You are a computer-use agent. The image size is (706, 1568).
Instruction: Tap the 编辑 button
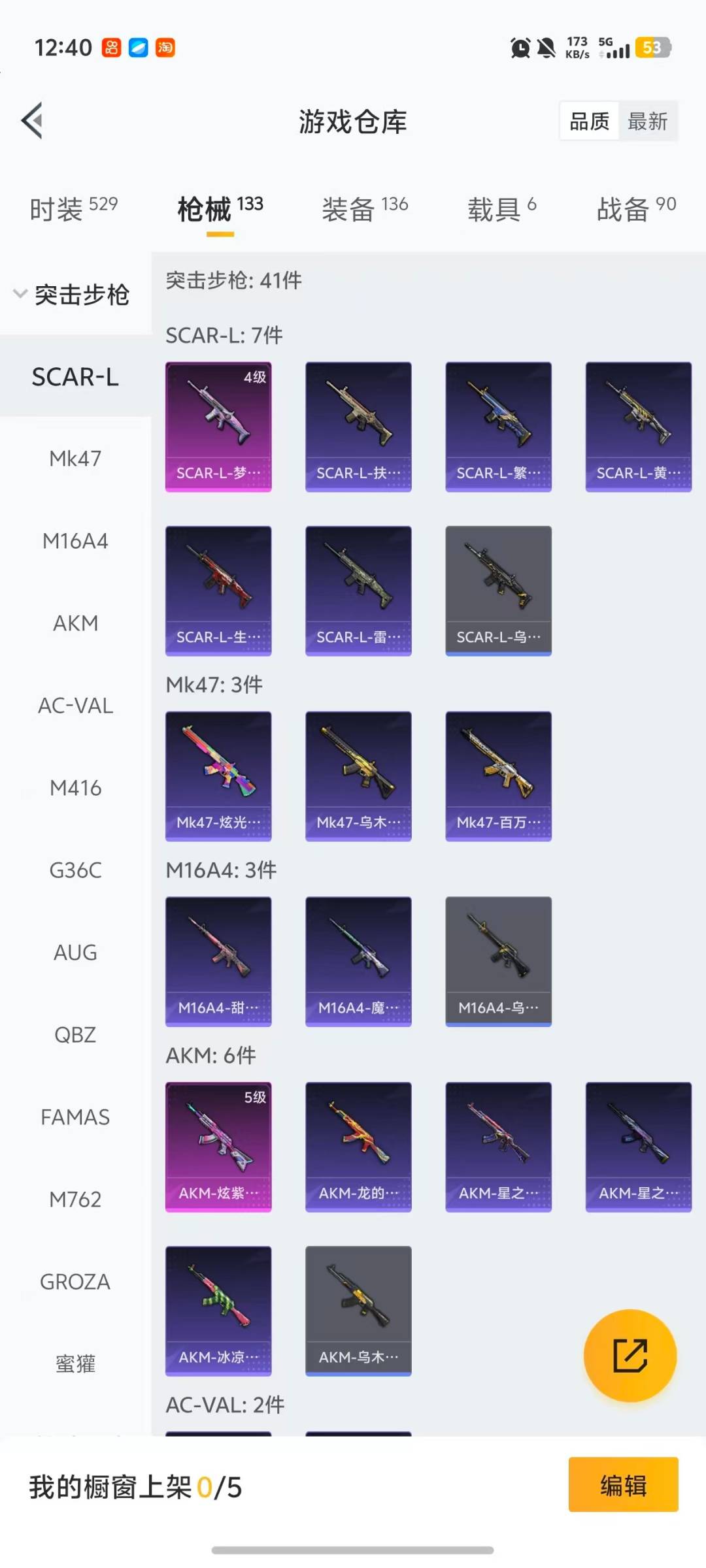(623, 1485)
